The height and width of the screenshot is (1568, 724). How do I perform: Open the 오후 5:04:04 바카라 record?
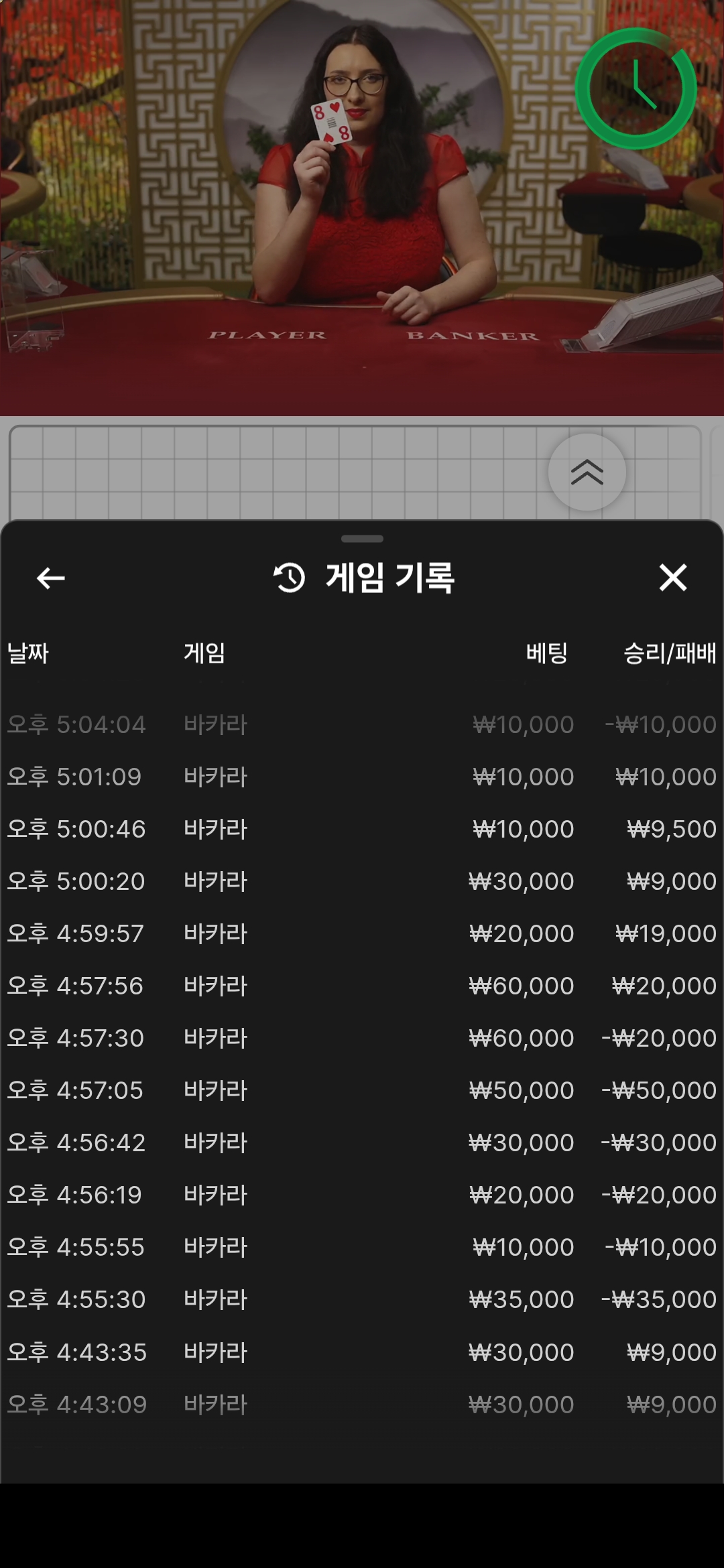coord(362,724)
